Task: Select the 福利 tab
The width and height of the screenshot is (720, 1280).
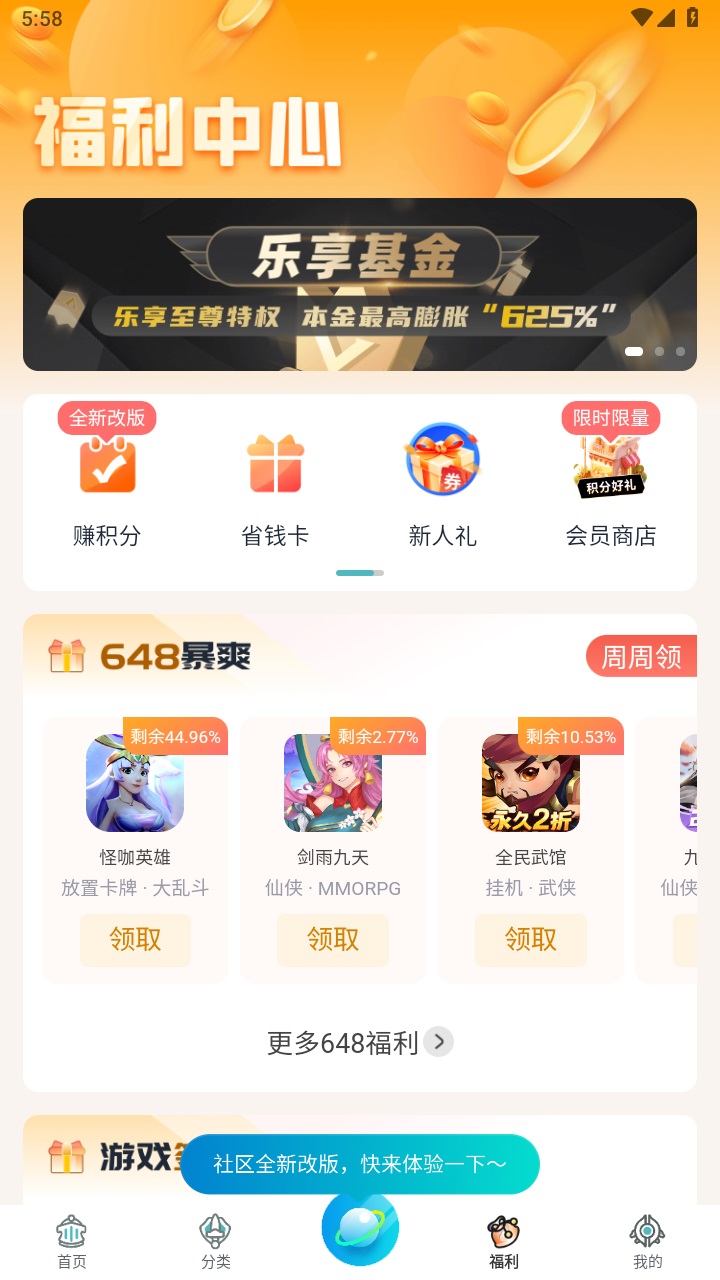Action: coord(504,1242)
